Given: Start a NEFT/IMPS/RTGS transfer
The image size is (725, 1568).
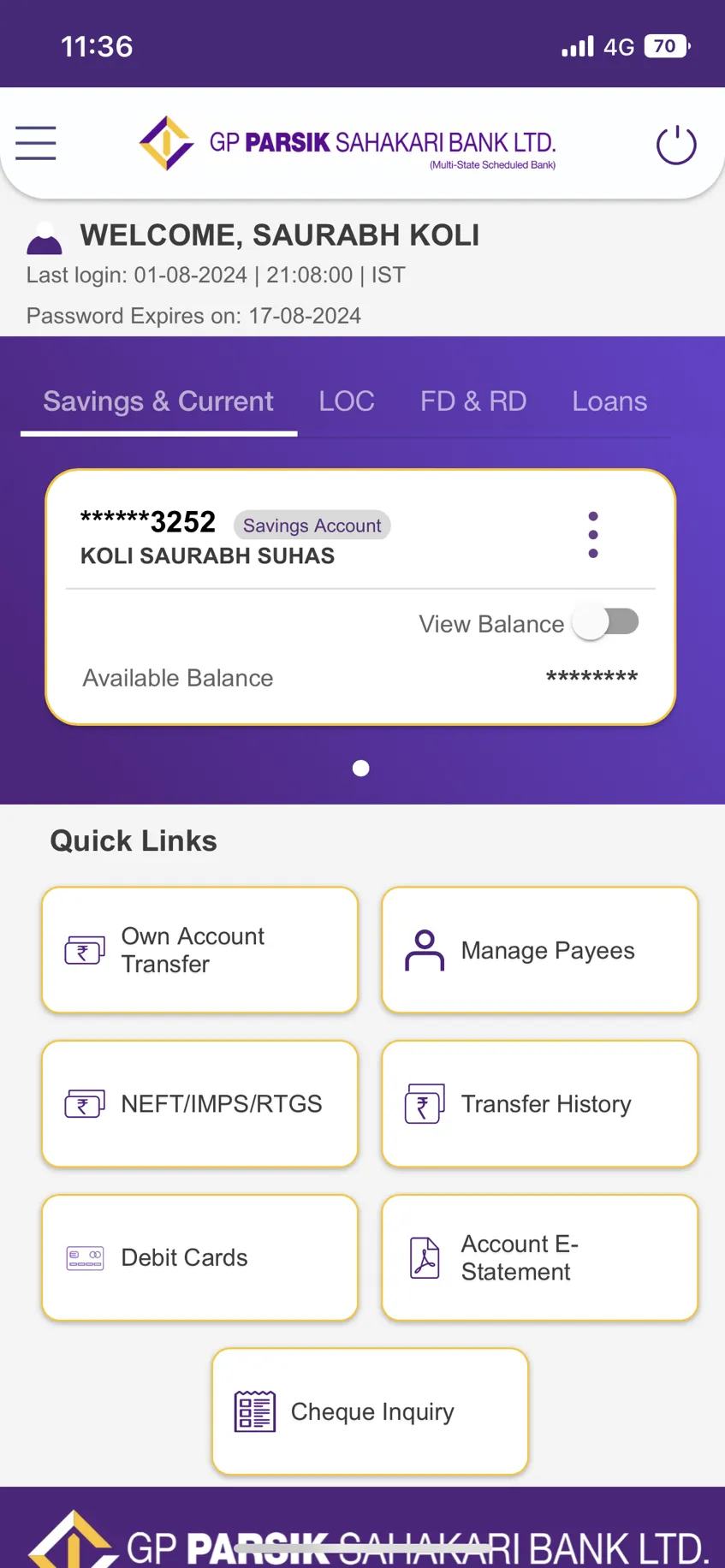Looking at the screenshot, I should pos(199,1104).
